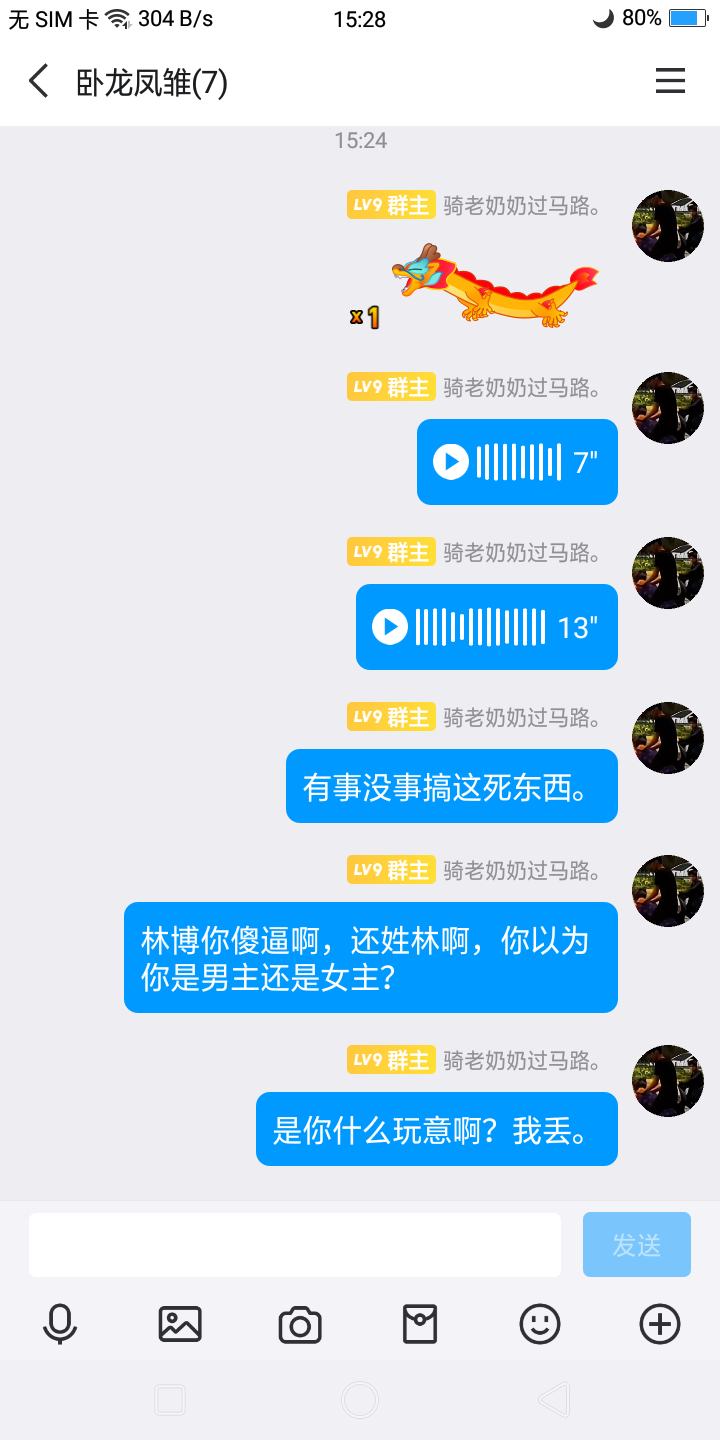Start voice input with microphone icon
This screenshot has width=720, height=1440.
point(60,1324)
